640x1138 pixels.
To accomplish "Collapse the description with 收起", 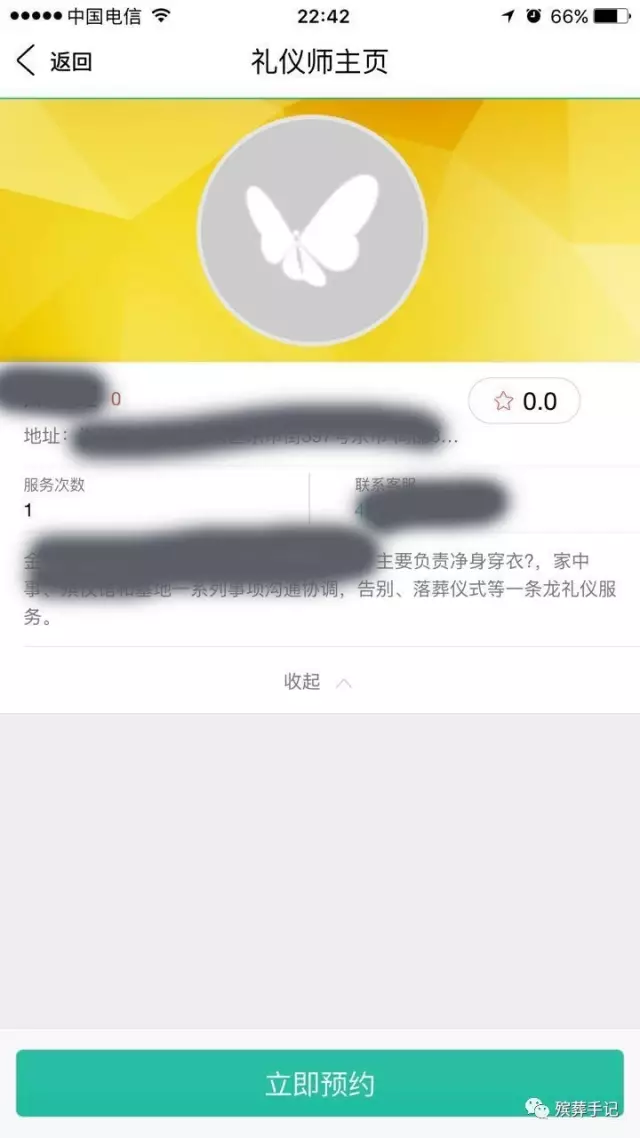I will [x=318, y=682].
